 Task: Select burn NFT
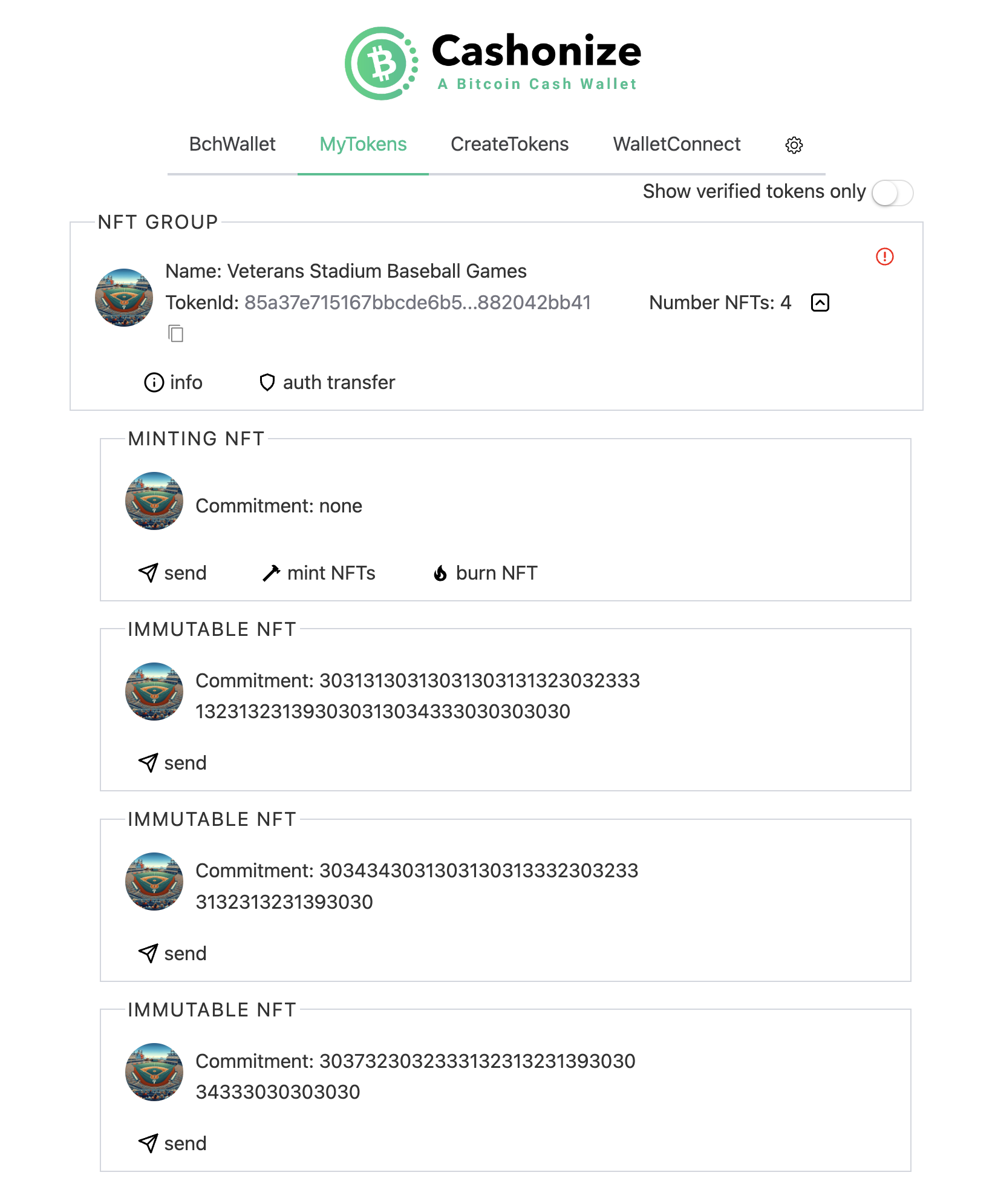coord(485,573)
